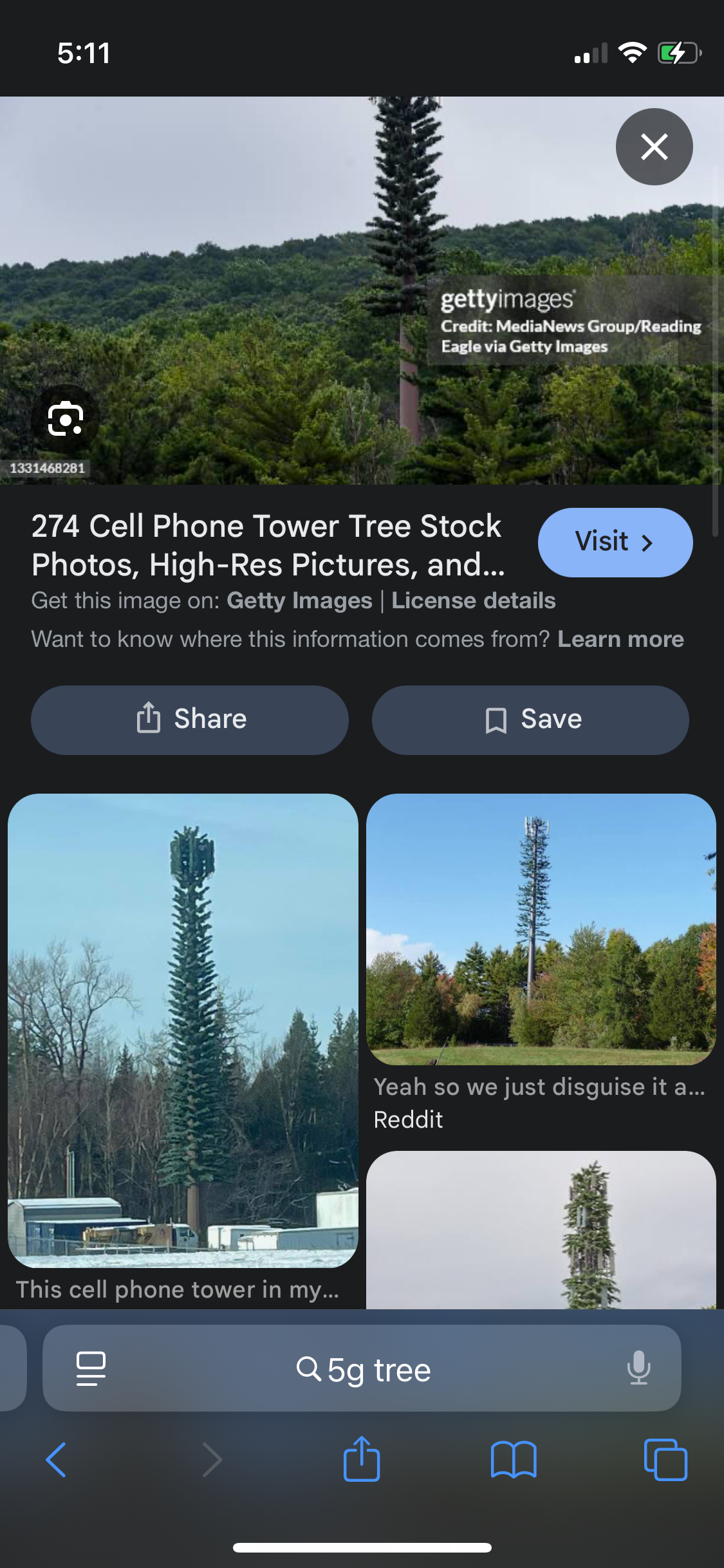724x1568 pixels.
Task: Visit the Getty Images page
Action: (x=615, y=542)
